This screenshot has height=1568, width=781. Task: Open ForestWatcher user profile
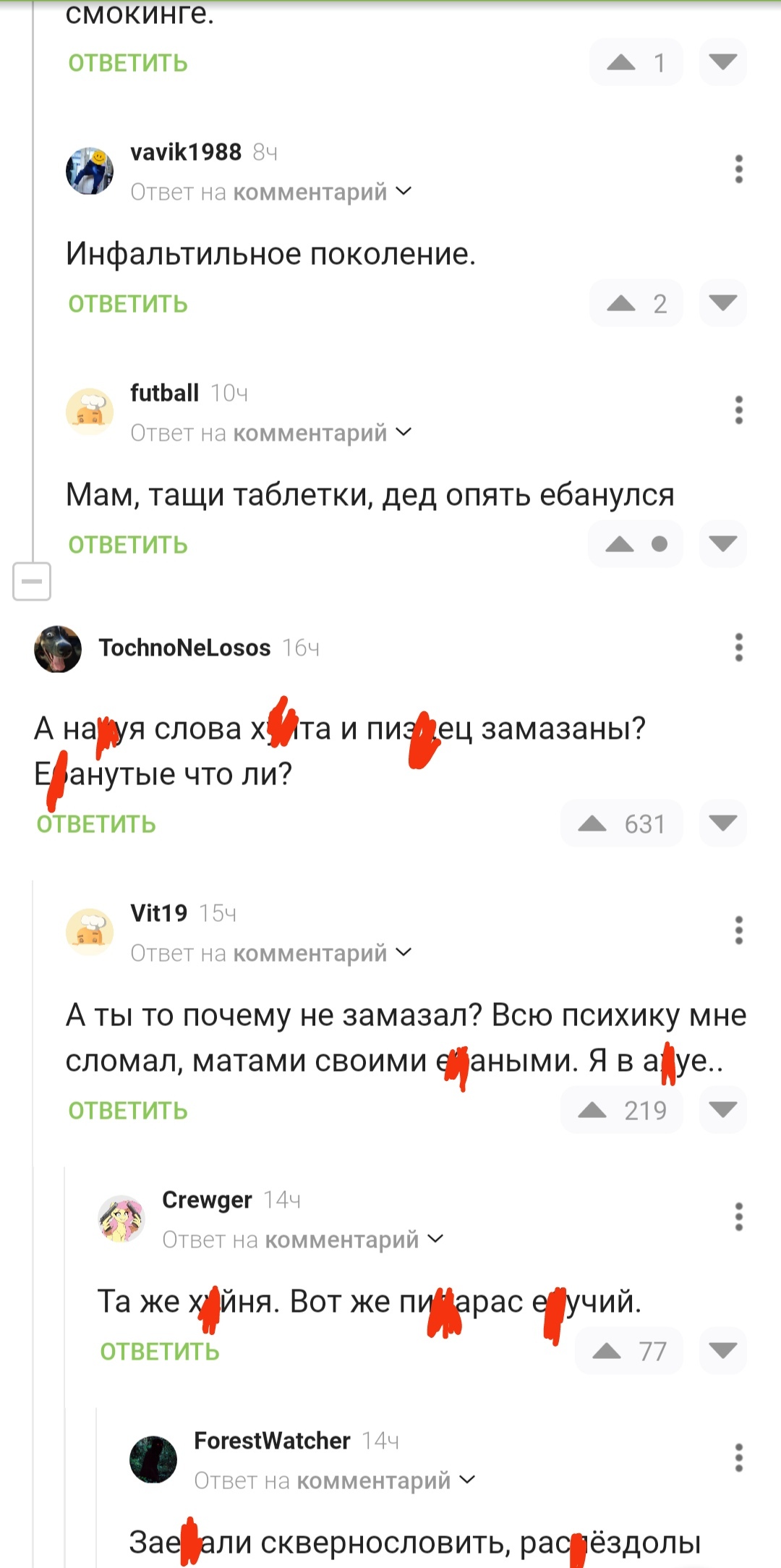pos(272,1441)
